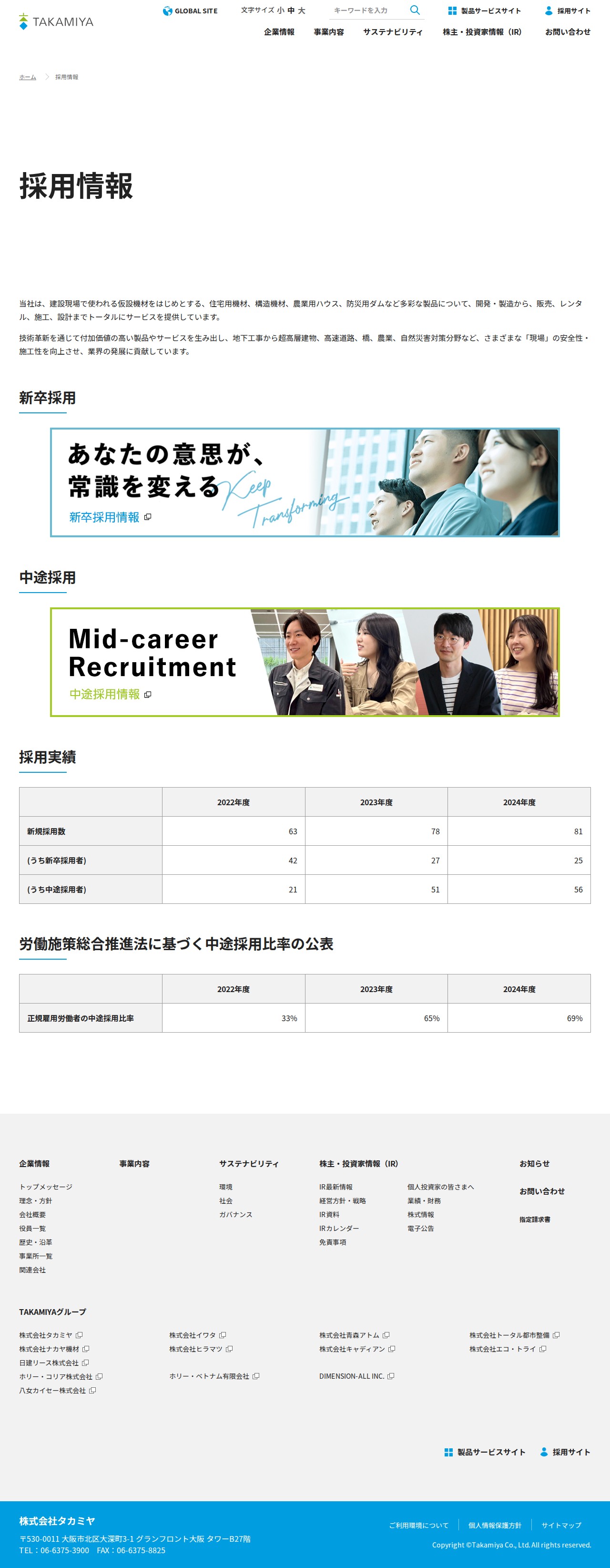Viewport: 610px width, 1568px height.
Task: Open the GLOBAL SITE link
Action: [190, 11]
